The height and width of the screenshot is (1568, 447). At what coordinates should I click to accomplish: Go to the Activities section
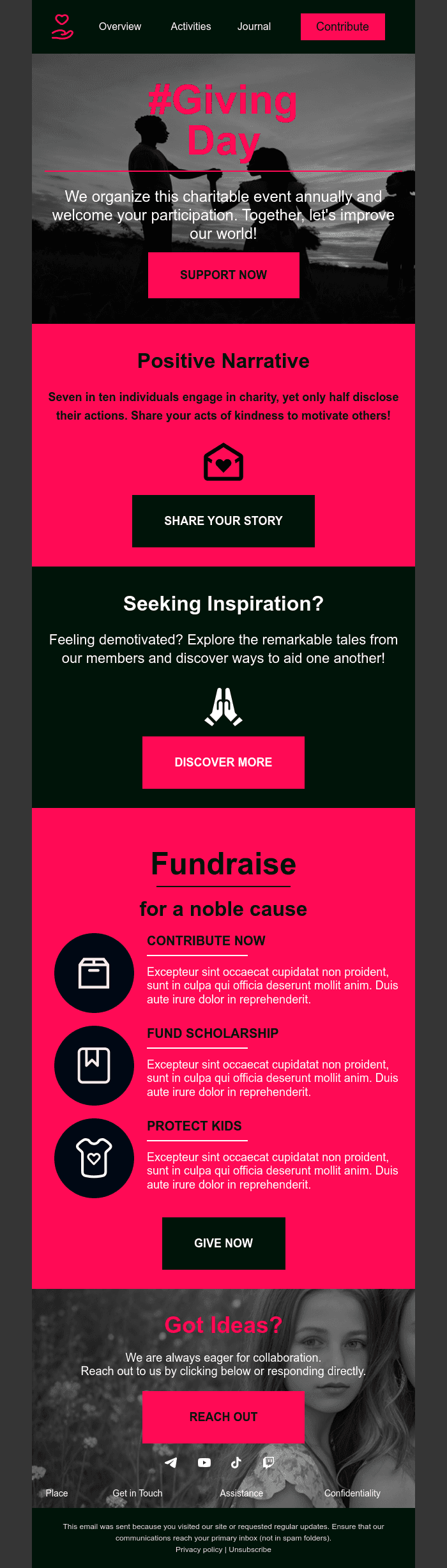pos(190,27)
